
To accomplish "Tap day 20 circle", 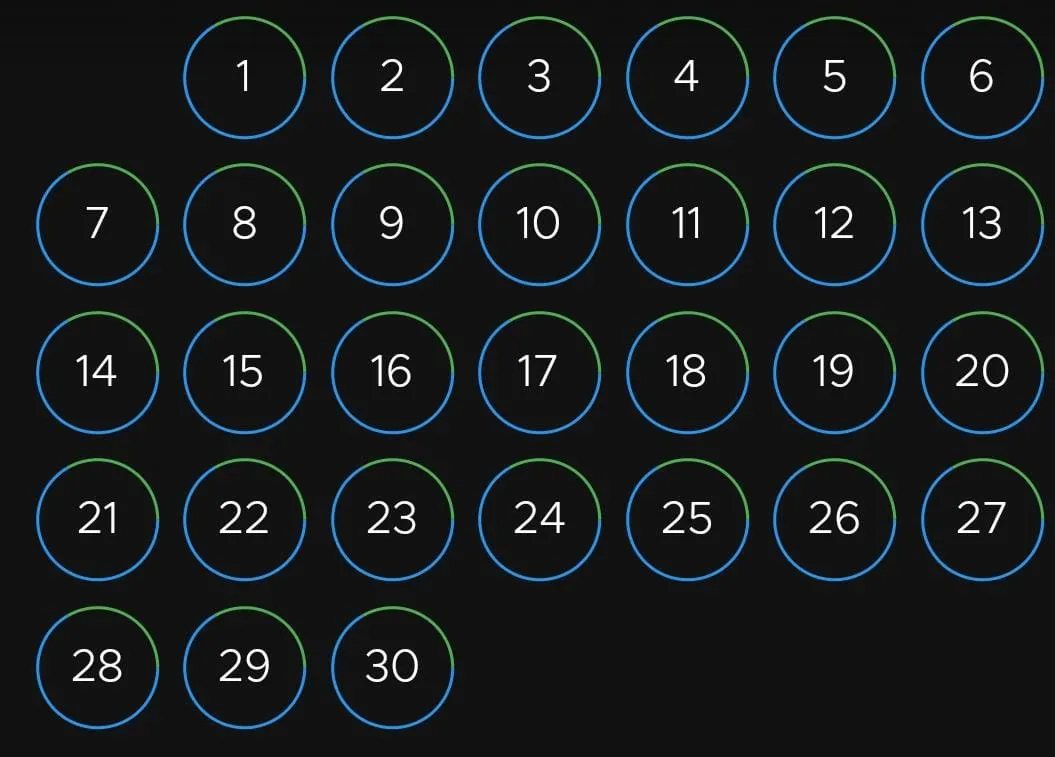I will pos(981,372).
